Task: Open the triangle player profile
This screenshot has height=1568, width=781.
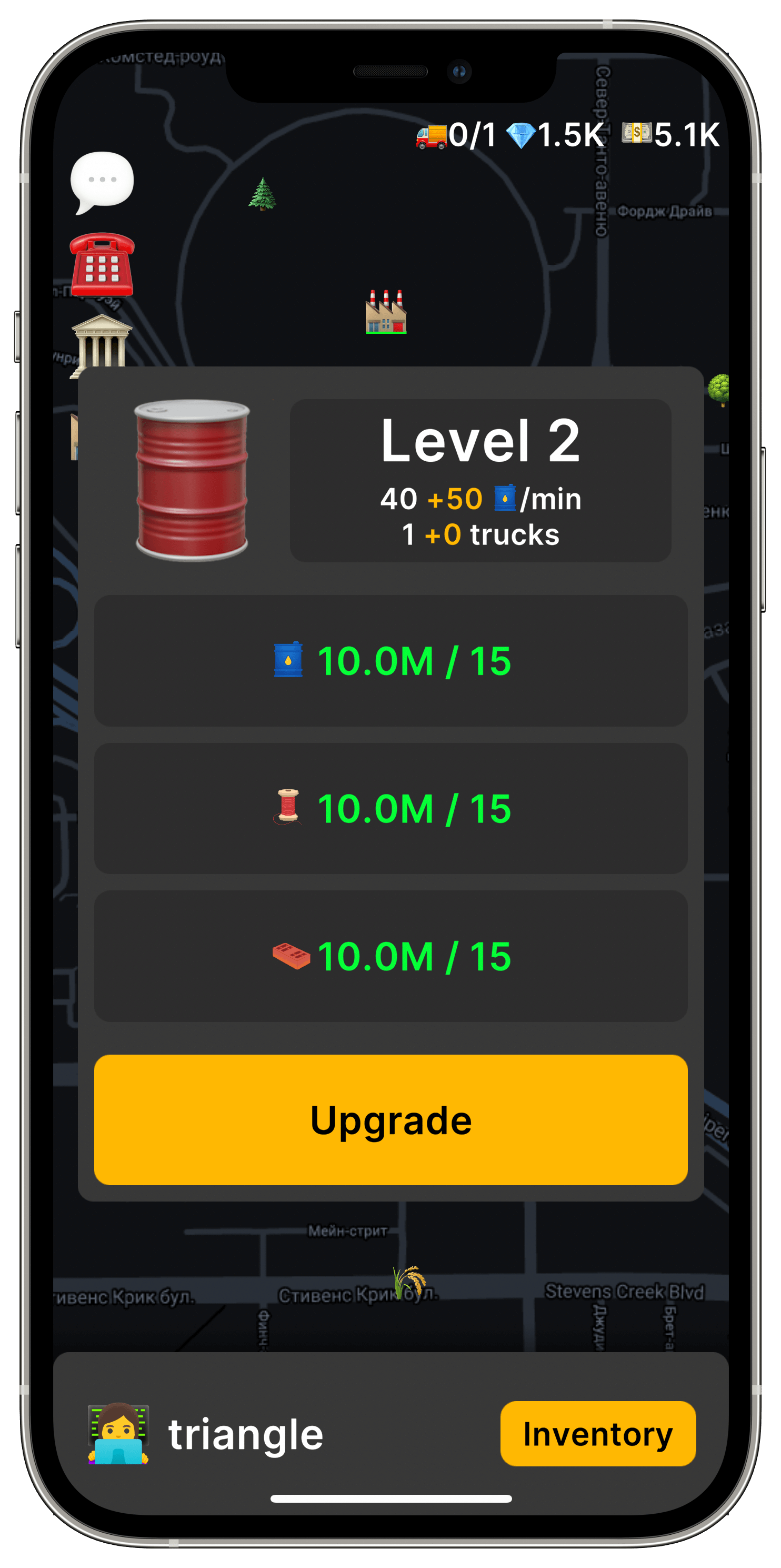Action: (x=207, y=1434)
